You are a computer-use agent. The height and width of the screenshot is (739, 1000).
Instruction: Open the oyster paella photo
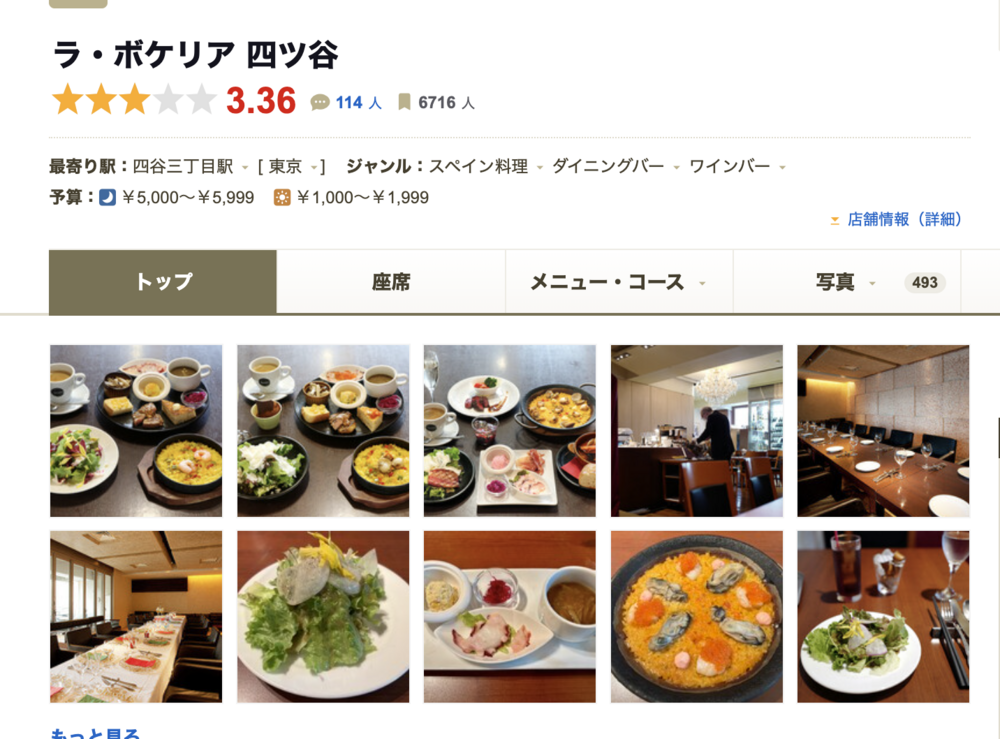point(696,616)
